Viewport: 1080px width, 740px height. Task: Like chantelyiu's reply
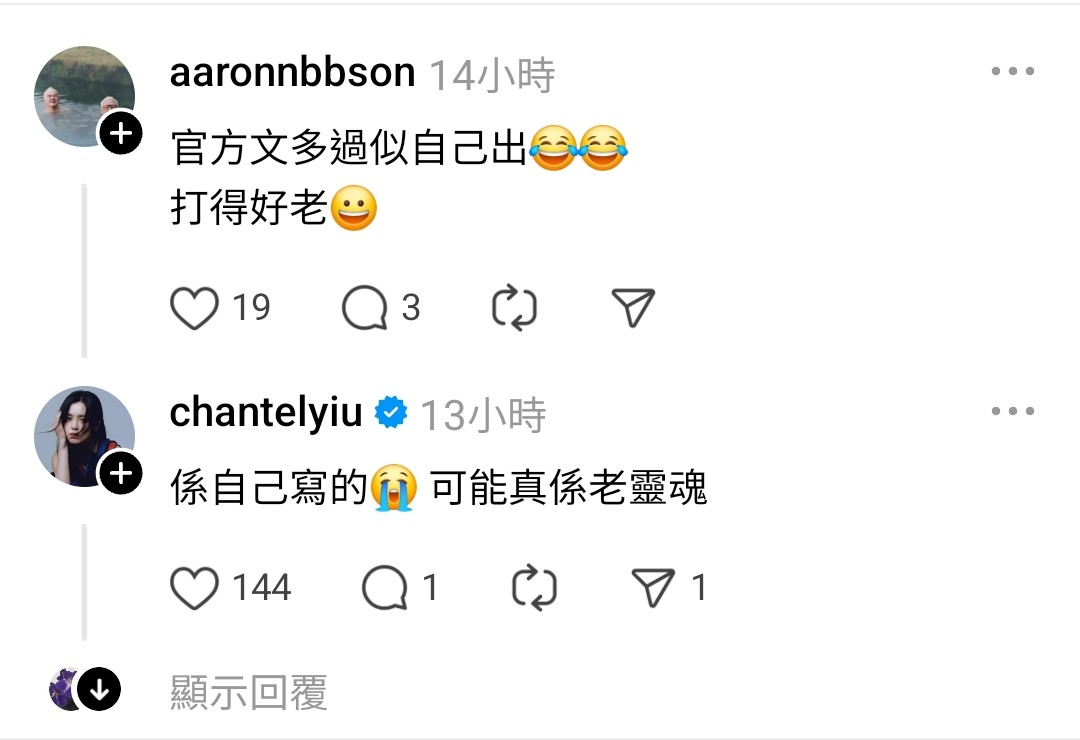[x=194, y=588]
